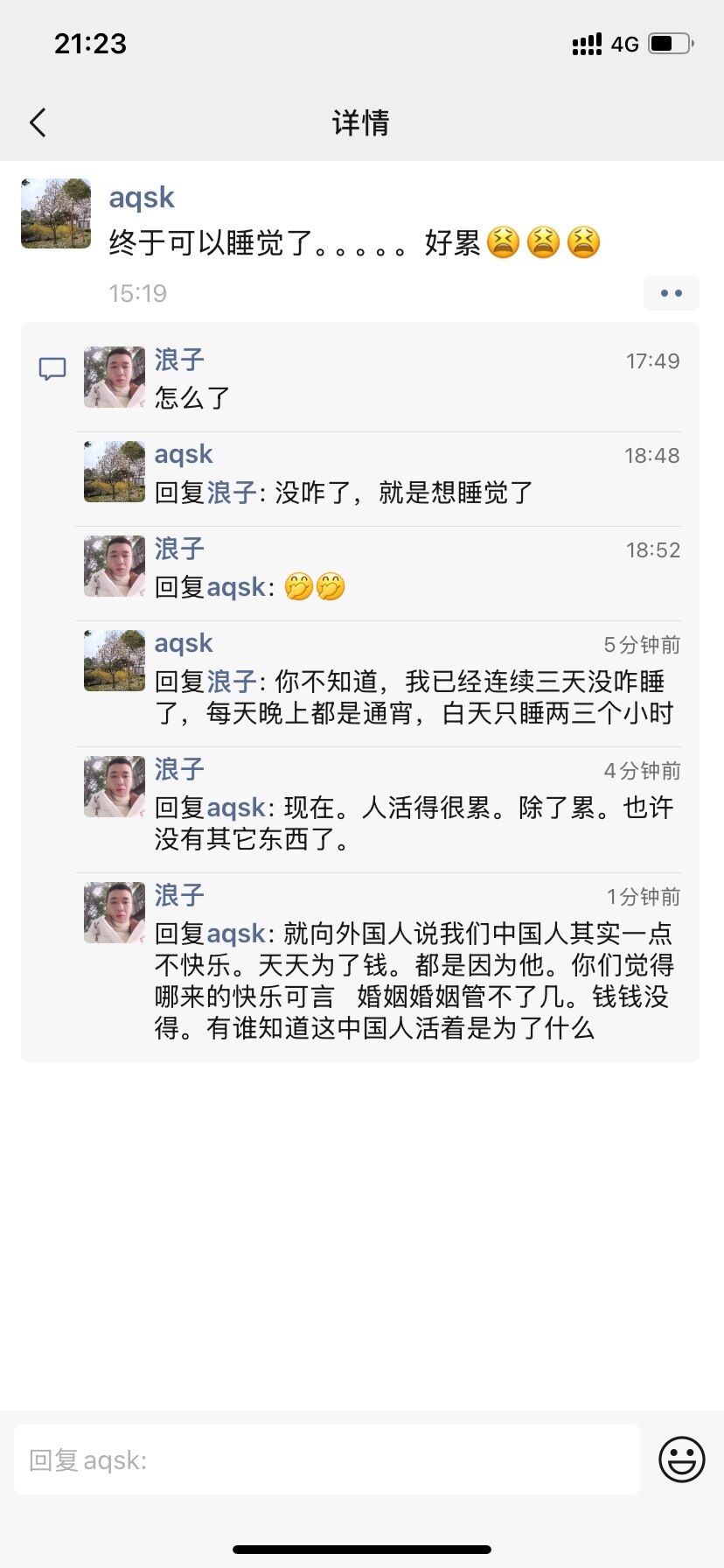This screenshot has width=724, height=1568.
Task: Tap 浪子's comment starting 就向外国人说
Action: click(411, 981)
